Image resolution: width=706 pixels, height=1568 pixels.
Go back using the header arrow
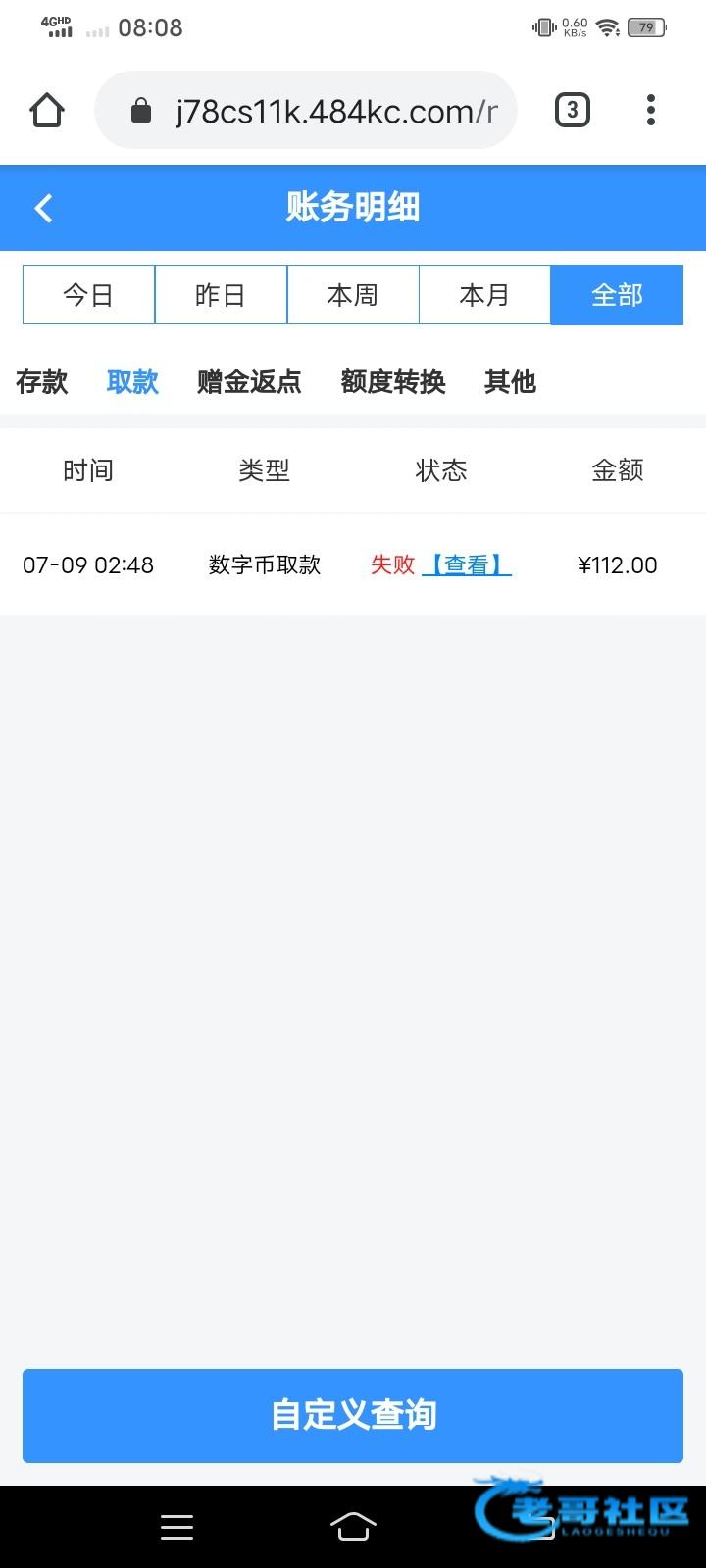click(x=43, y=208)
